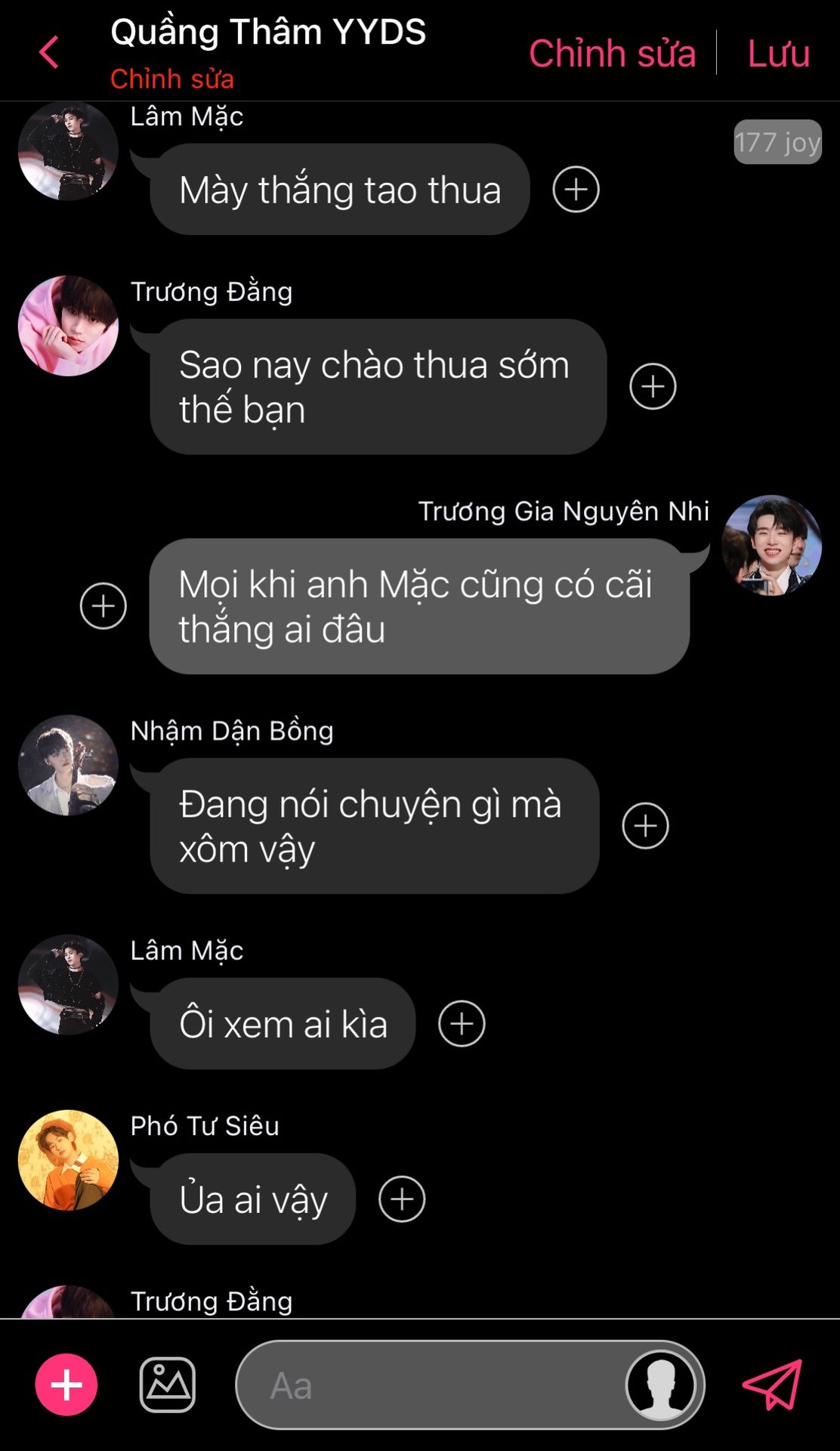Go back using the pink arrow
The height and width of the screenshot is (1451, 840).
point(48,53)
